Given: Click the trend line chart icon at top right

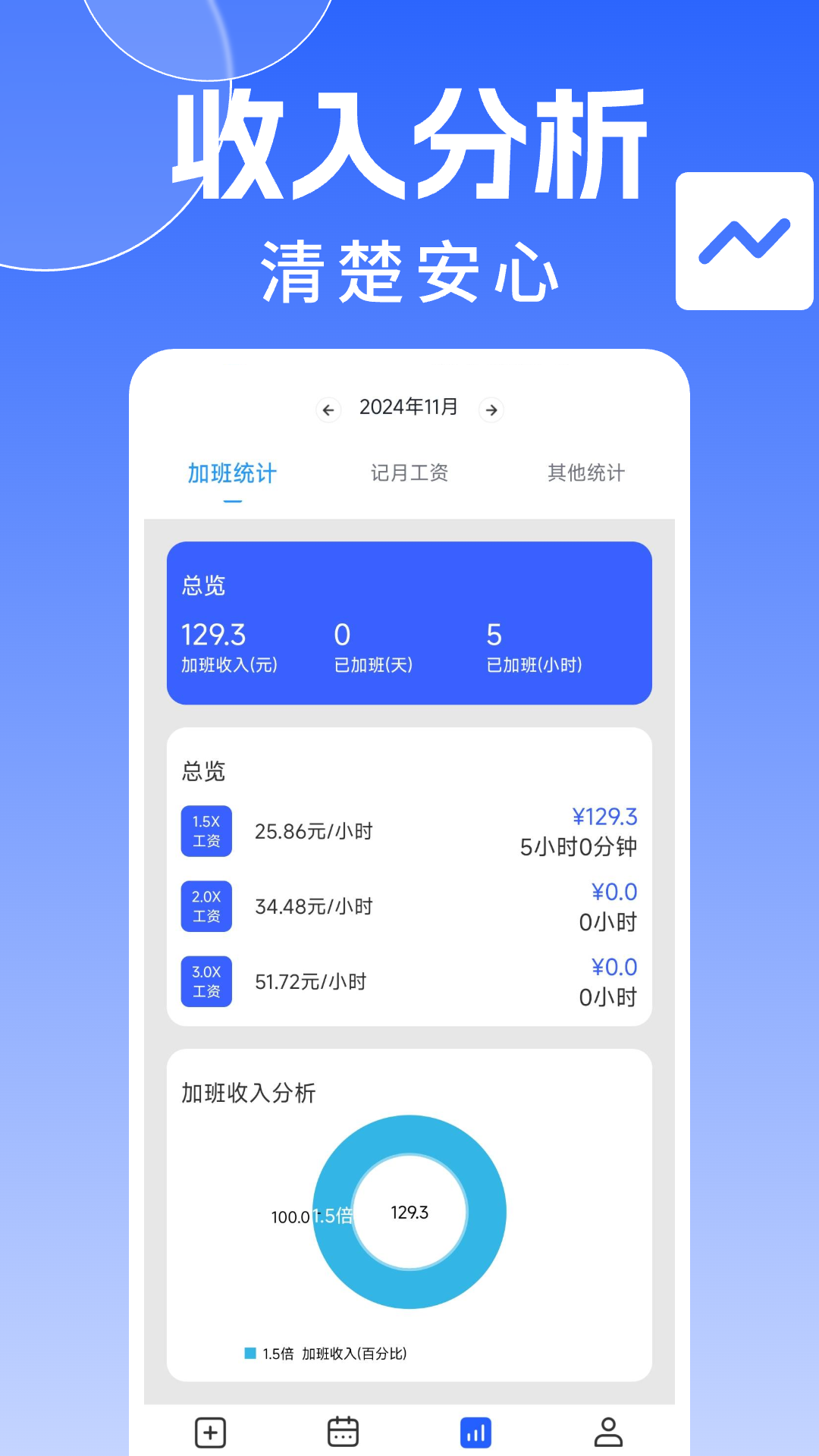Looking at the screenshot, I should [745, 241].
